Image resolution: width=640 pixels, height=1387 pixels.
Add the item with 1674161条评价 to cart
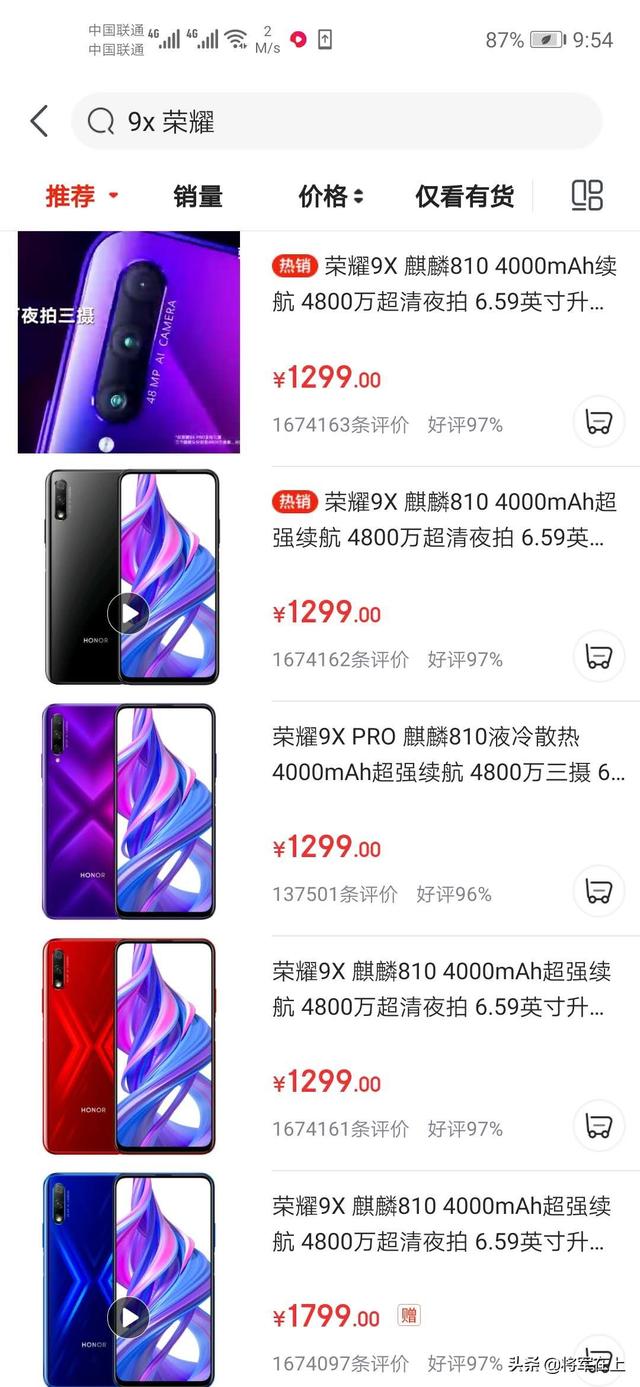tap(599, 1125)
